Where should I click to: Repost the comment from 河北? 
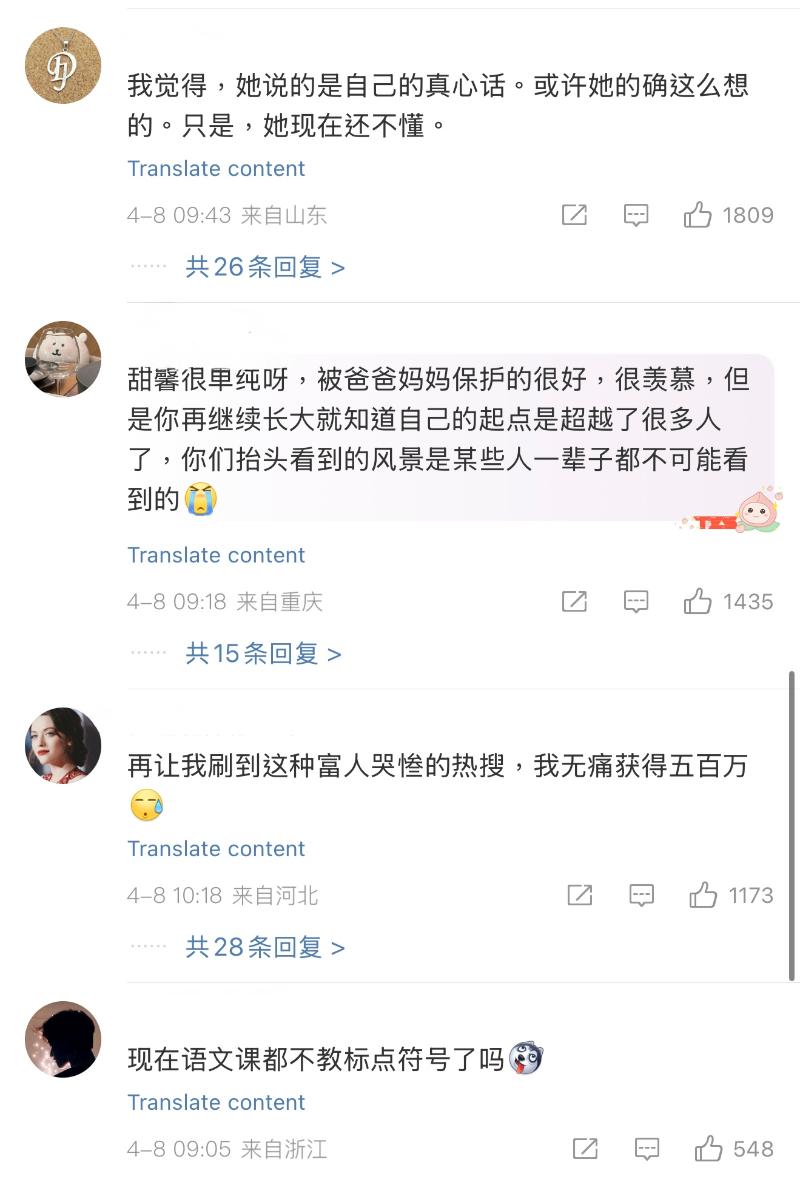click(x=580, y=895)
